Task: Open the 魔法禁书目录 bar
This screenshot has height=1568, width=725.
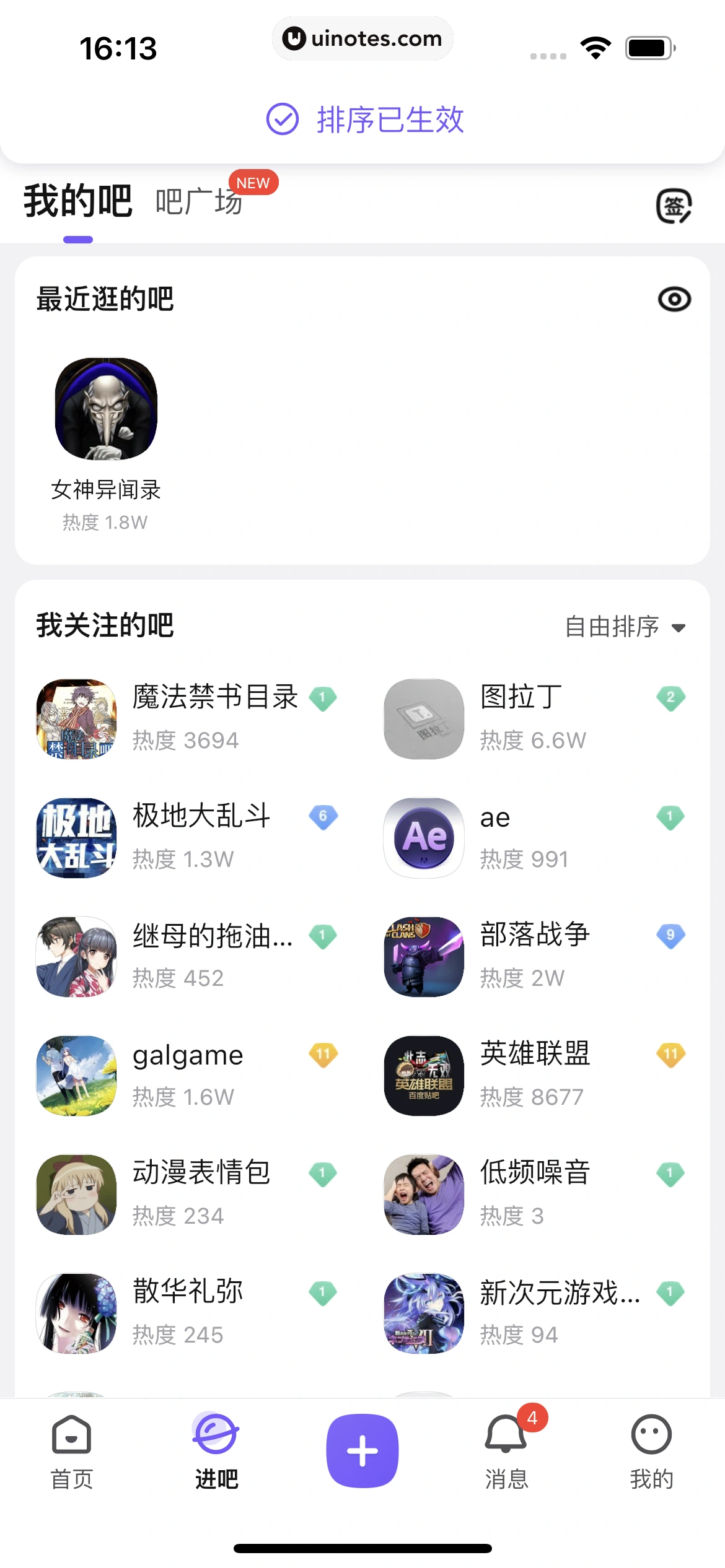Action: [x=186, y=718]
